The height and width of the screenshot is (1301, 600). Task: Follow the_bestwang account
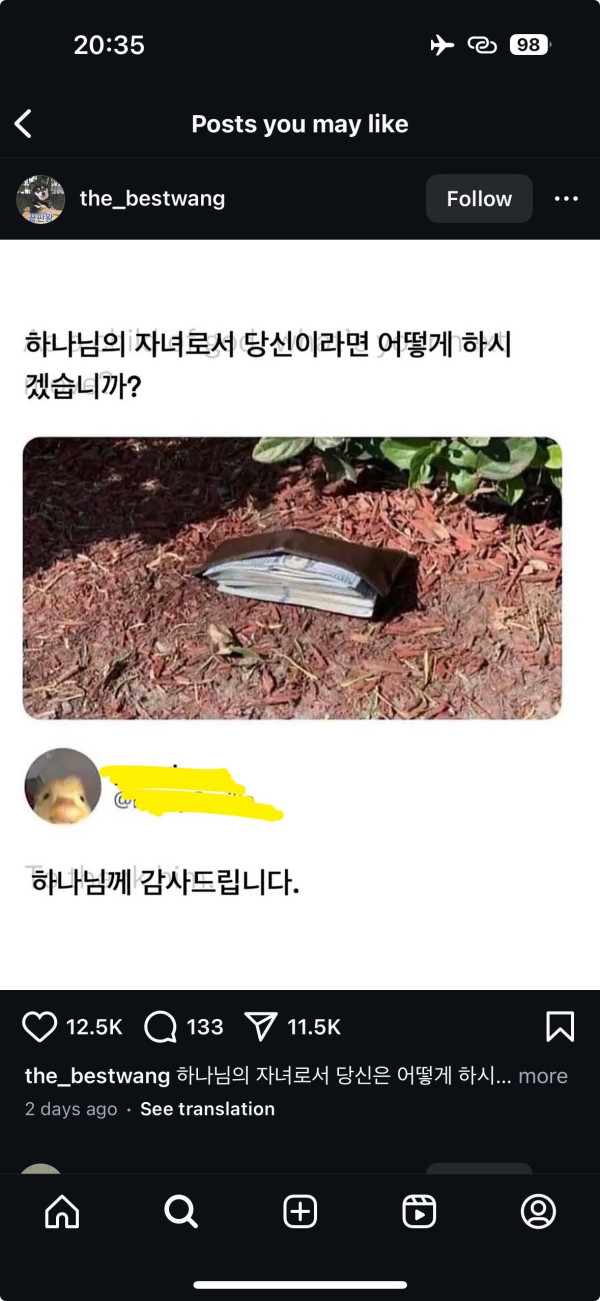479,199
